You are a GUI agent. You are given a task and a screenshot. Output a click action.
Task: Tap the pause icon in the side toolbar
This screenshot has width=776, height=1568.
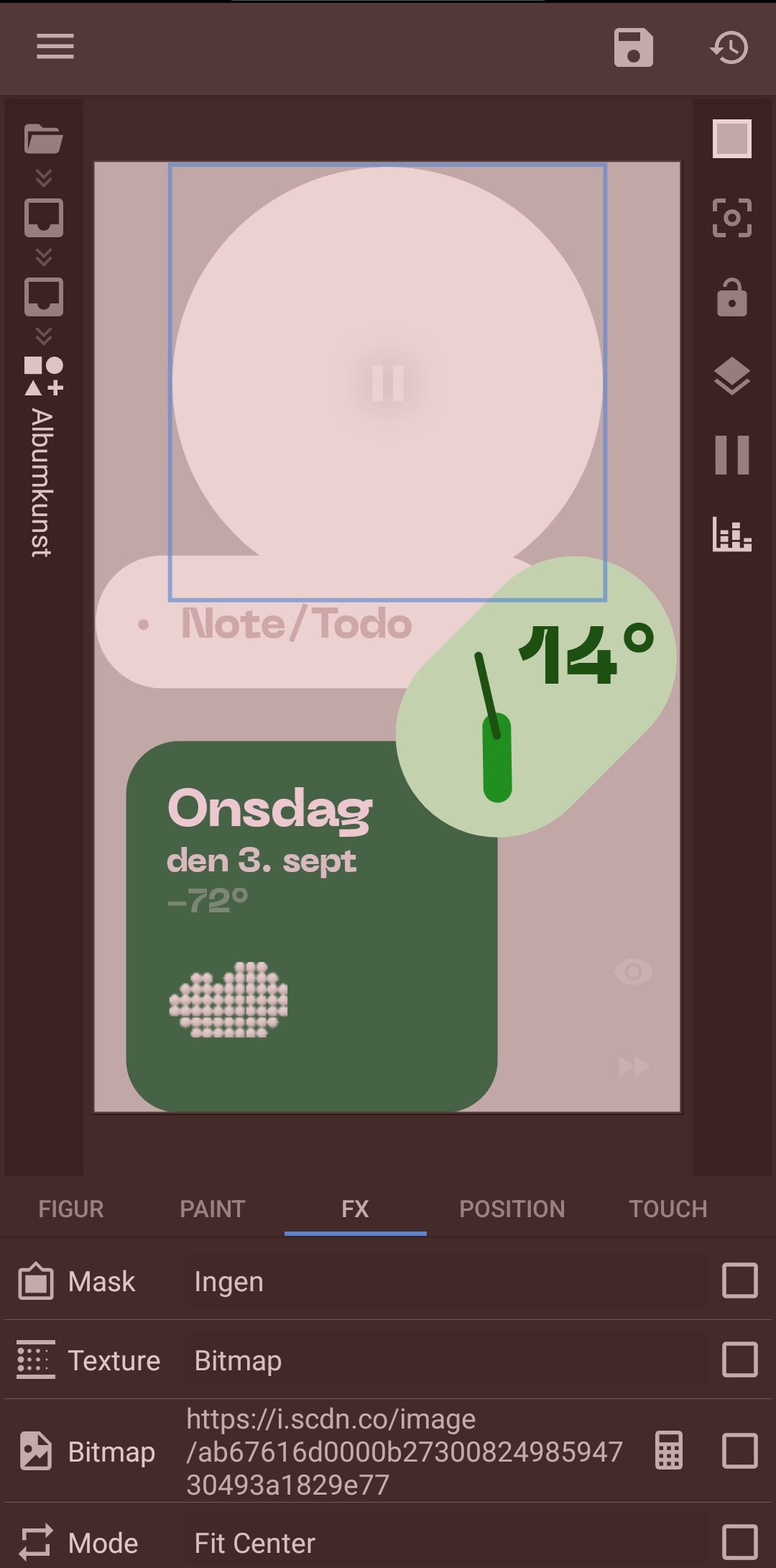coord(731,455)
